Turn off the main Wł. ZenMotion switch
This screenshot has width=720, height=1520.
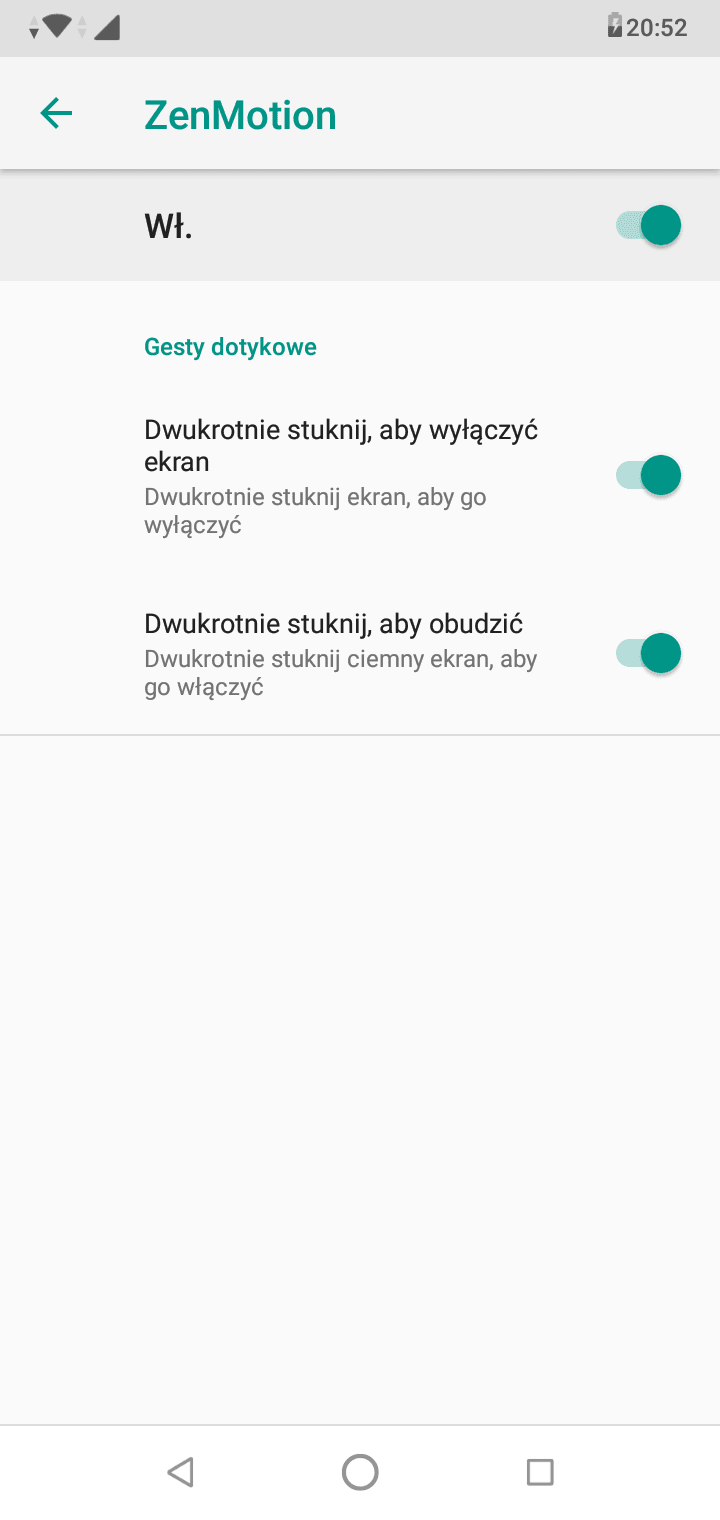pyautogui.click(x=648, y=225)
